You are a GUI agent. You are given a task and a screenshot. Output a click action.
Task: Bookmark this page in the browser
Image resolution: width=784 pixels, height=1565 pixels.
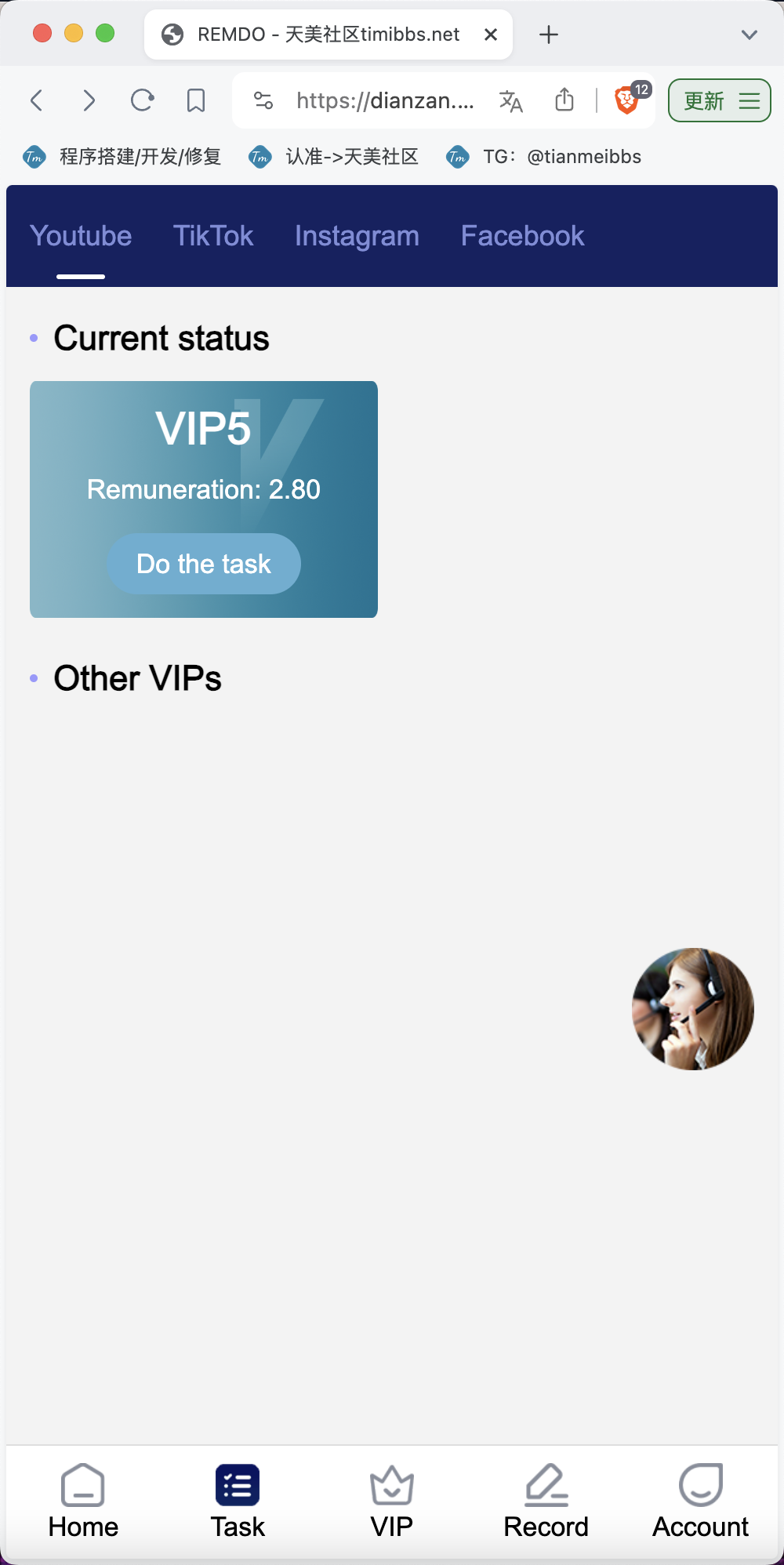pos(196,100)
